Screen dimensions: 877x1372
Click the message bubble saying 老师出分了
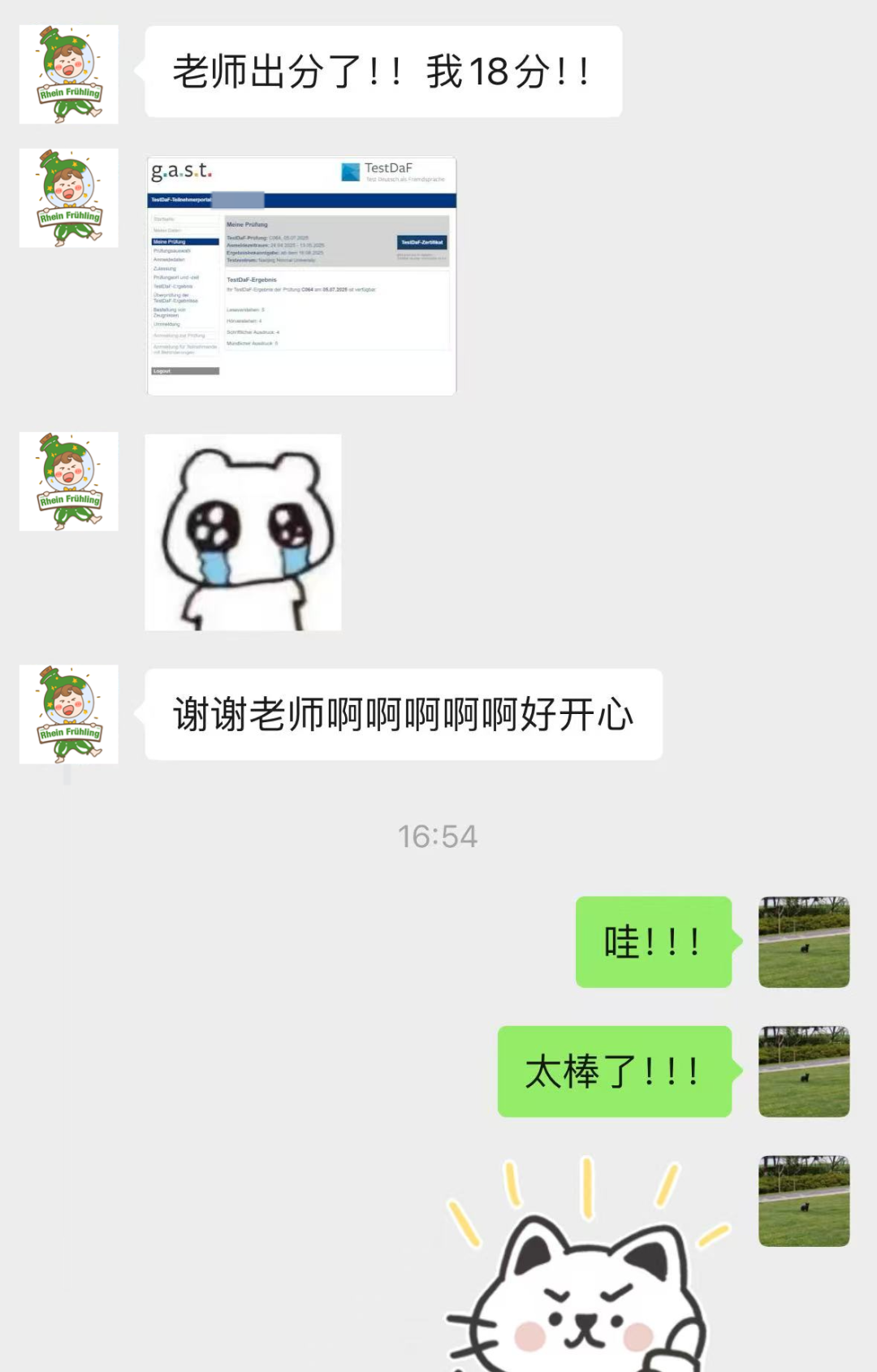click(382, 72)
